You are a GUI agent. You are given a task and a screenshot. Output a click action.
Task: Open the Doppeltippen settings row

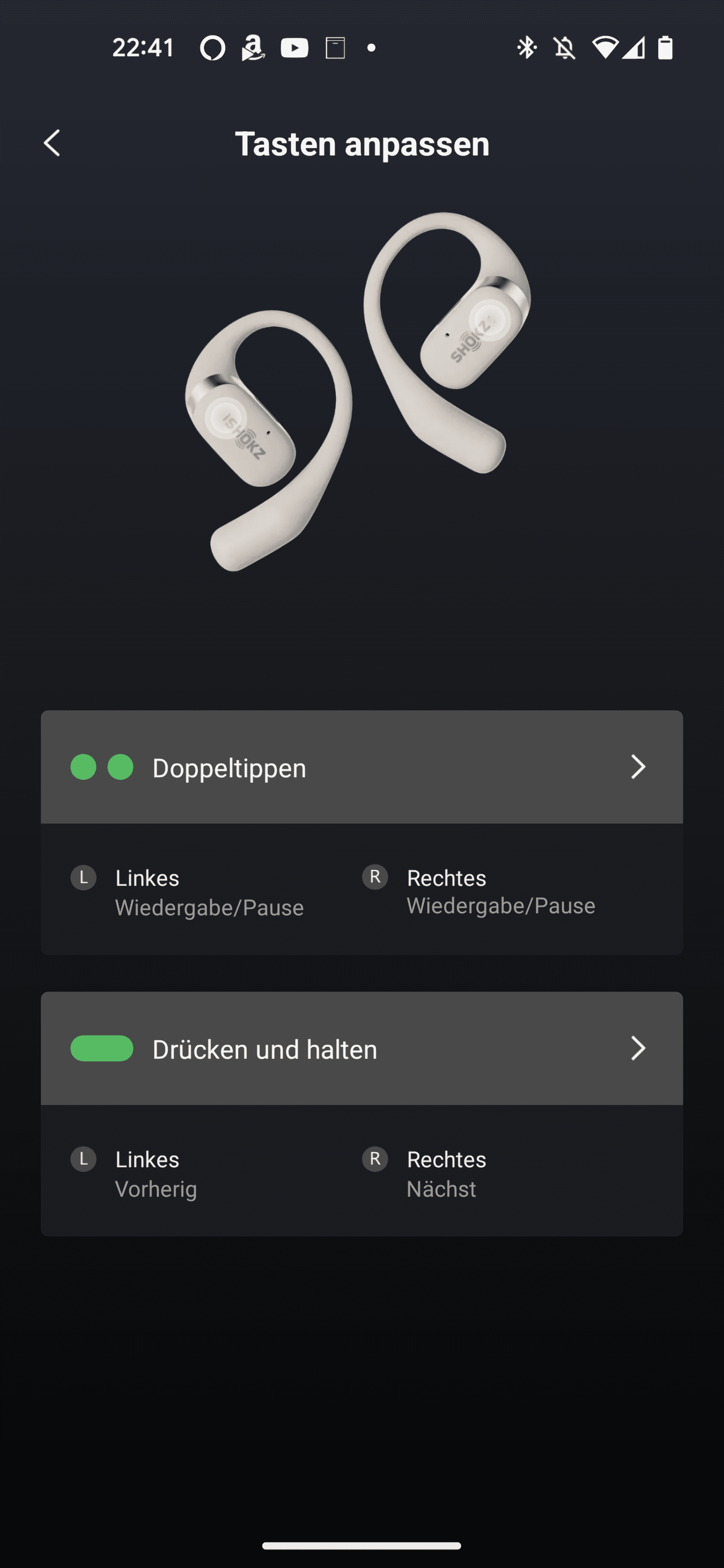point(362,767)
